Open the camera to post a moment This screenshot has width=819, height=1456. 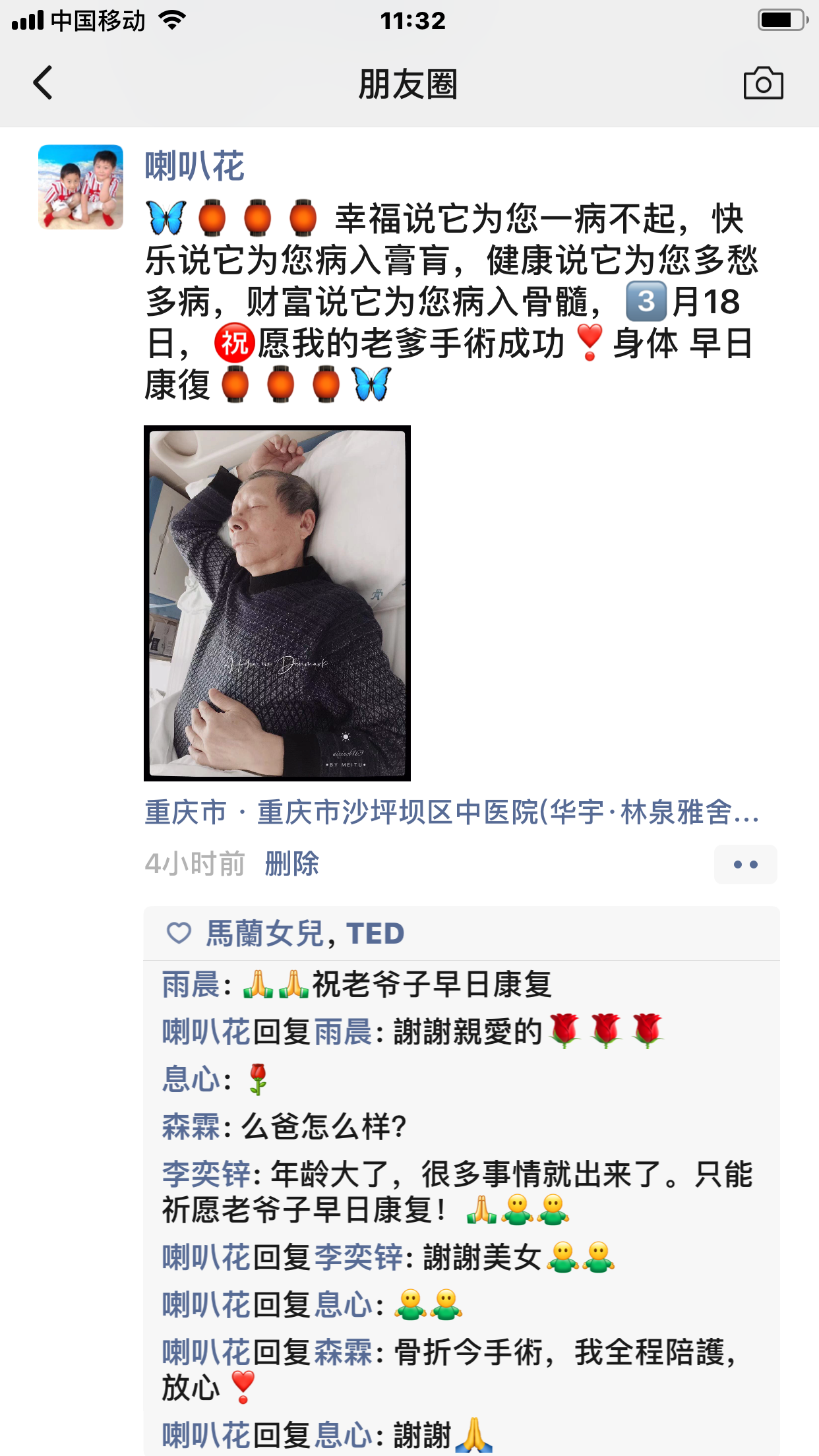[763, 84]
